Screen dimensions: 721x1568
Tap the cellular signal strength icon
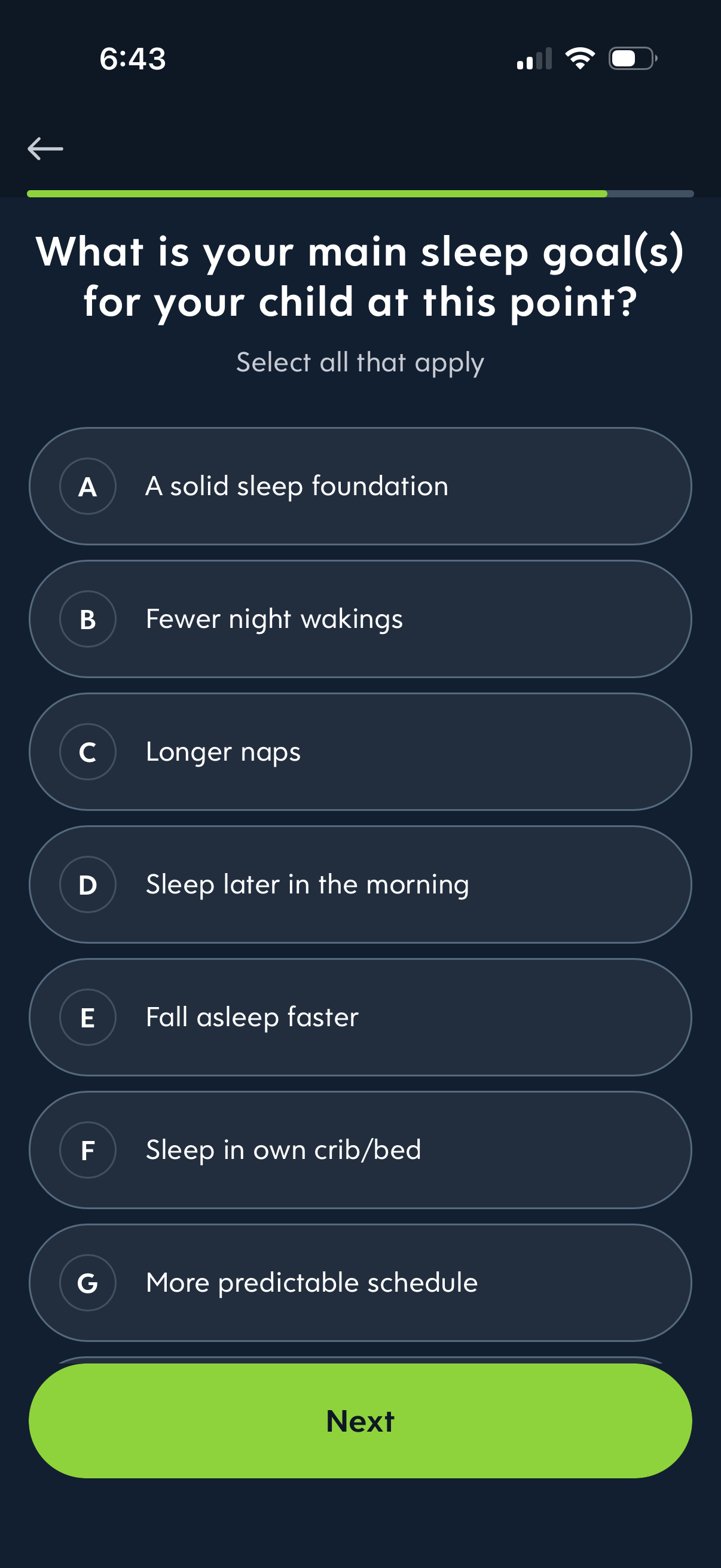533,57
